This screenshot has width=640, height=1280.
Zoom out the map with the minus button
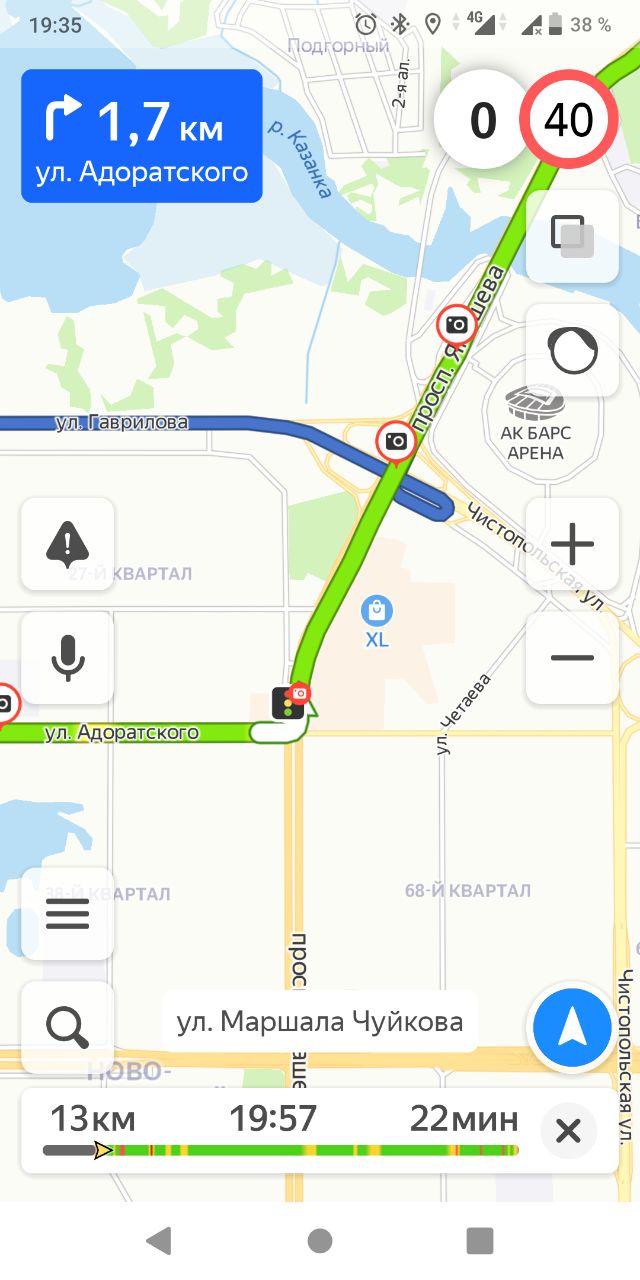(x=572, y=657)
